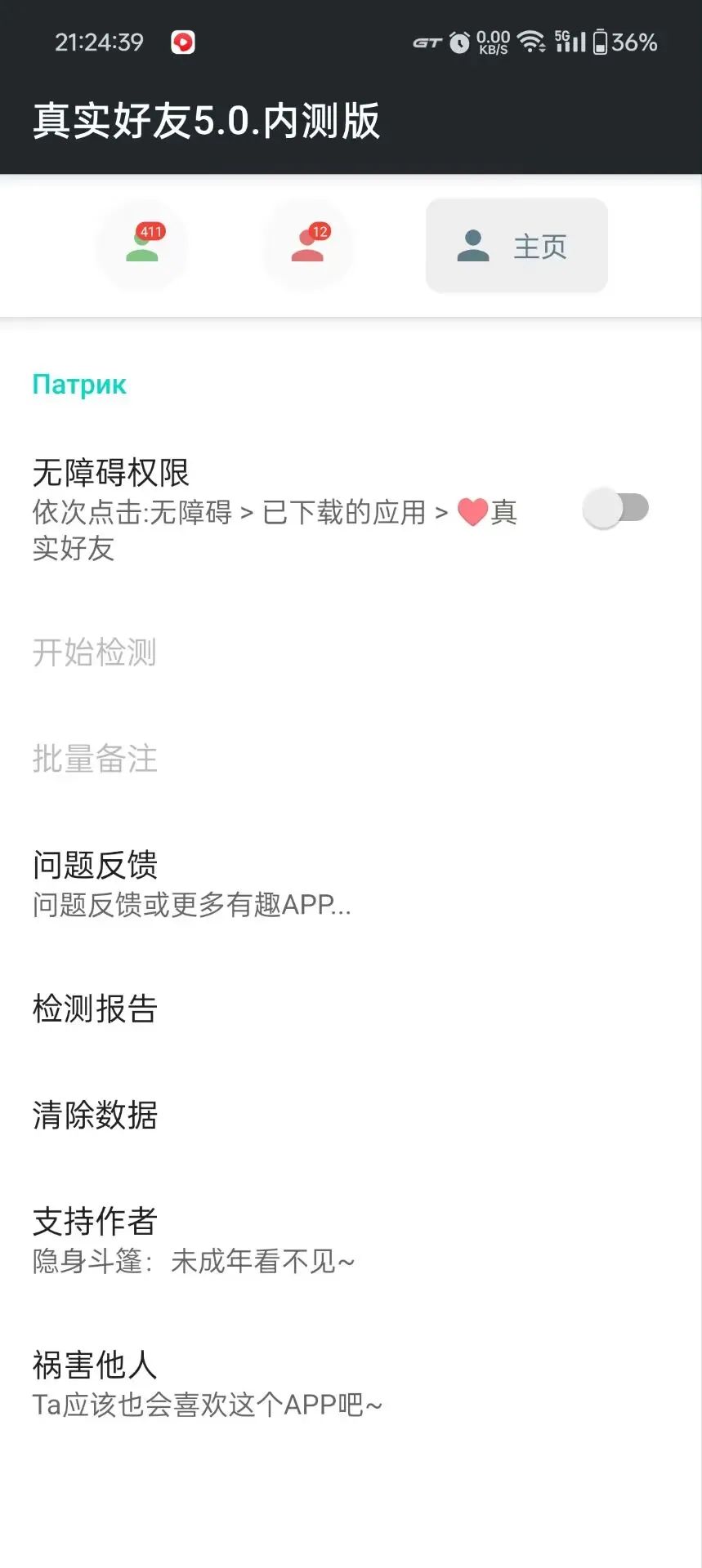Click 支持作者 to support the author

pyautogui.click(x=95, y=1221)
